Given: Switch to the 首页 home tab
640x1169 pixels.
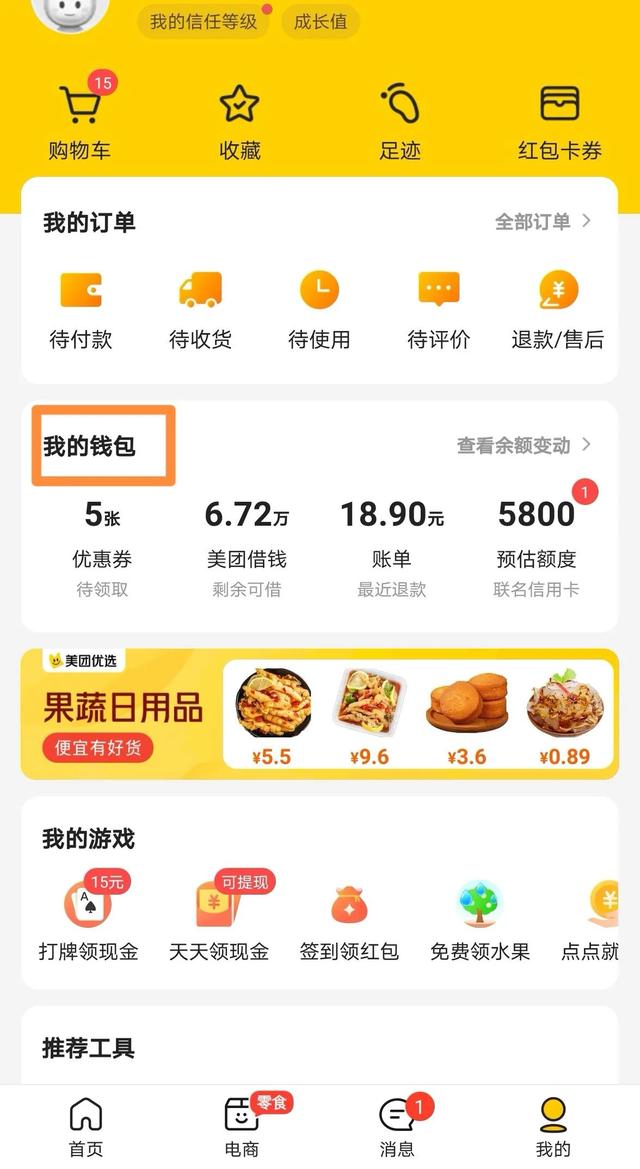Looking at the screenshot, I should [x=86, y=1127].
